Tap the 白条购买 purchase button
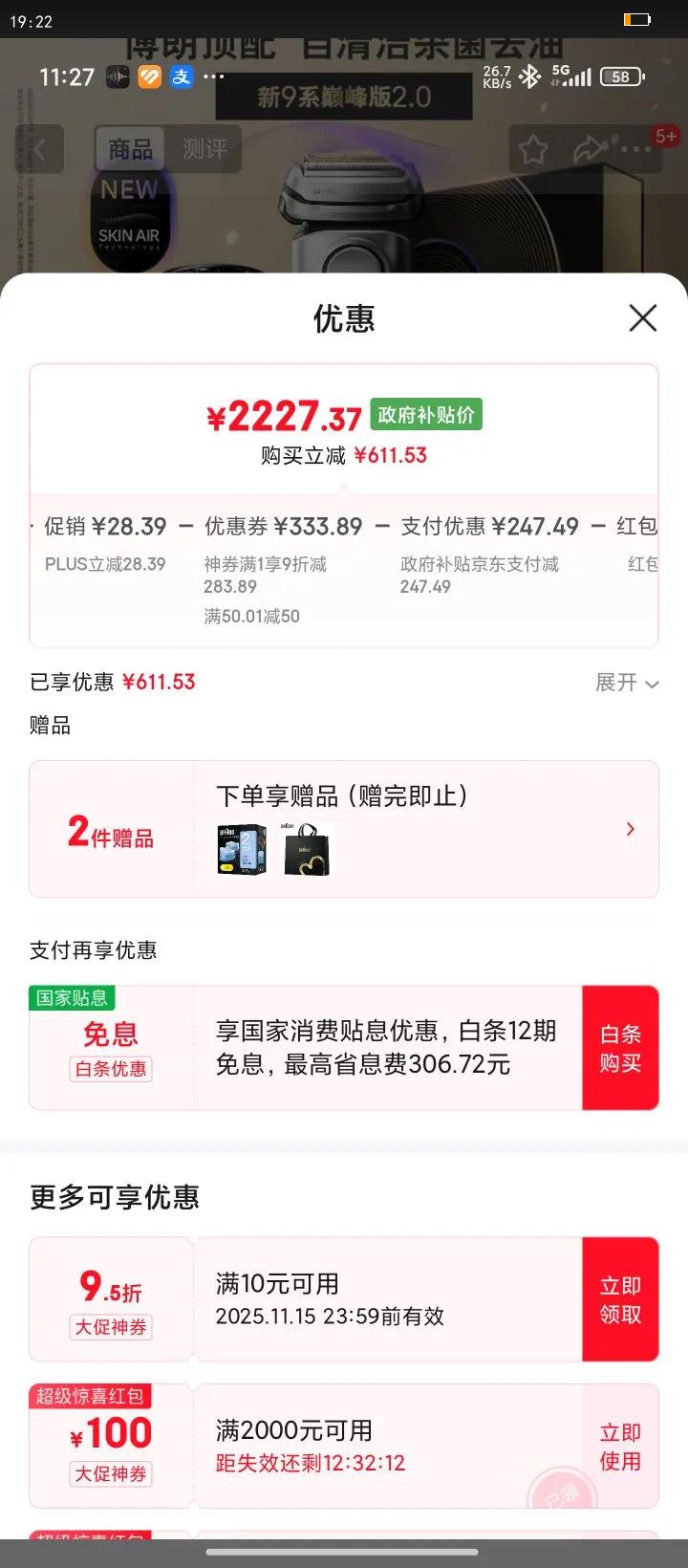688x1568 pixels. (x=620, y=1048)
